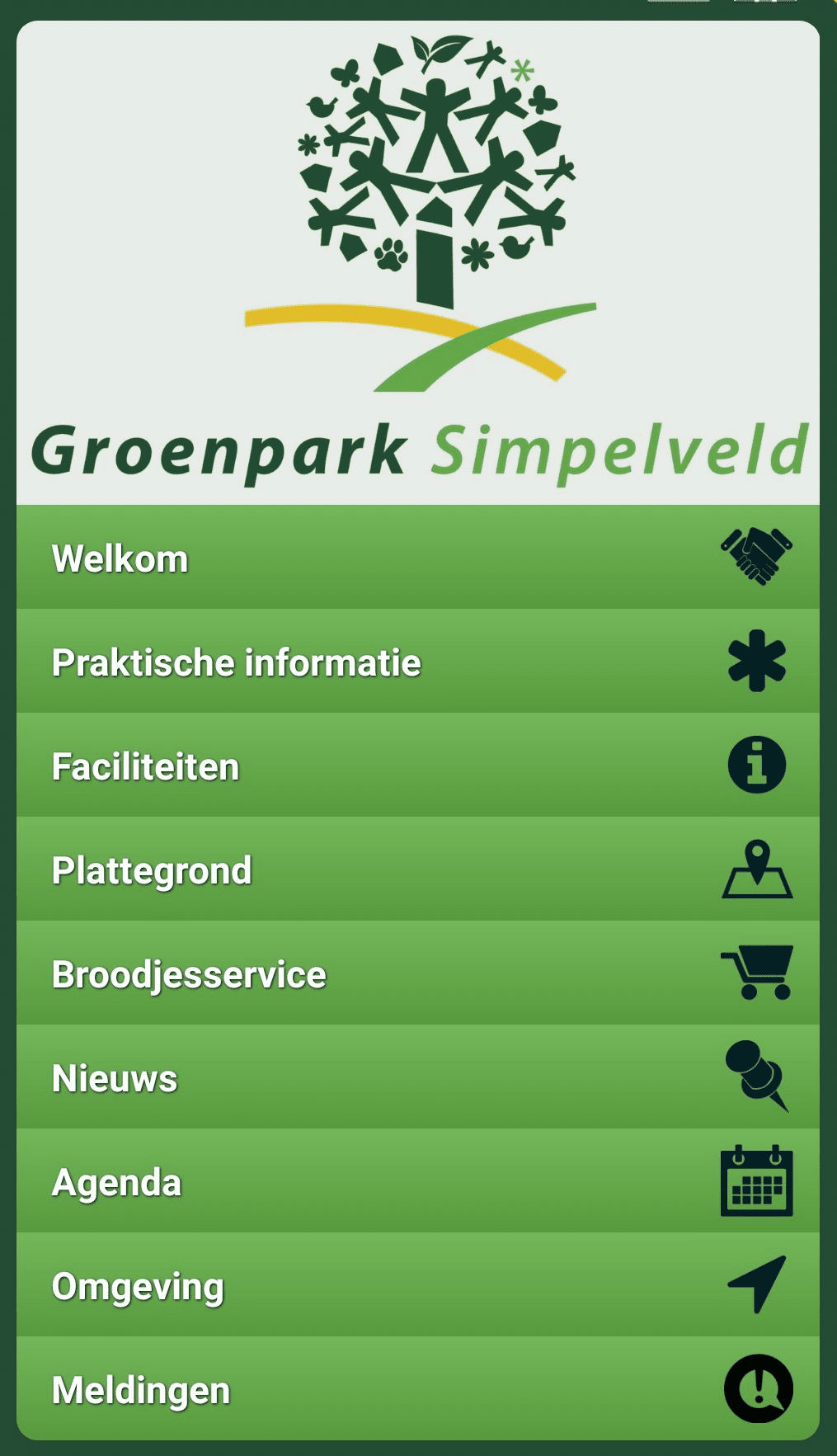Open Broodjesservice ordering
This screenshot has height=1456, width=837.
click(x=417, y=973)
